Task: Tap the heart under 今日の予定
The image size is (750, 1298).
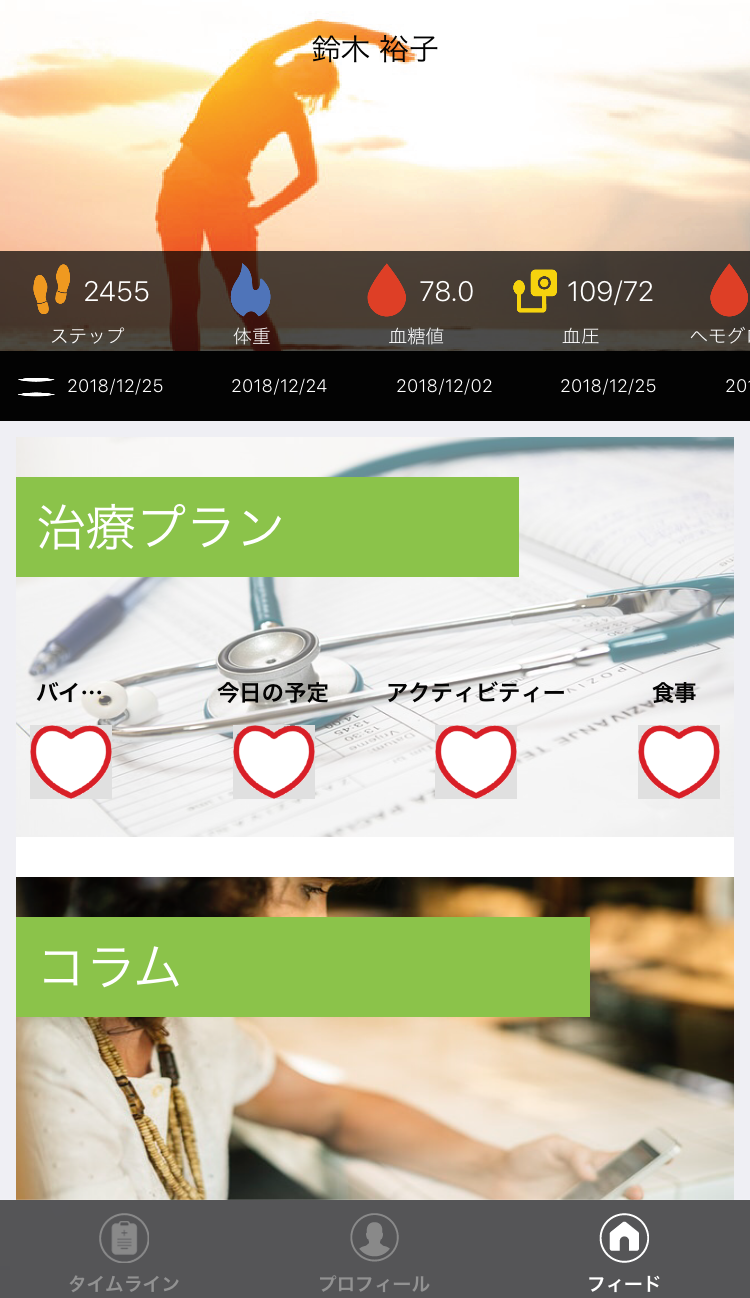Action: pyautogui.click(x=274, y=762)
